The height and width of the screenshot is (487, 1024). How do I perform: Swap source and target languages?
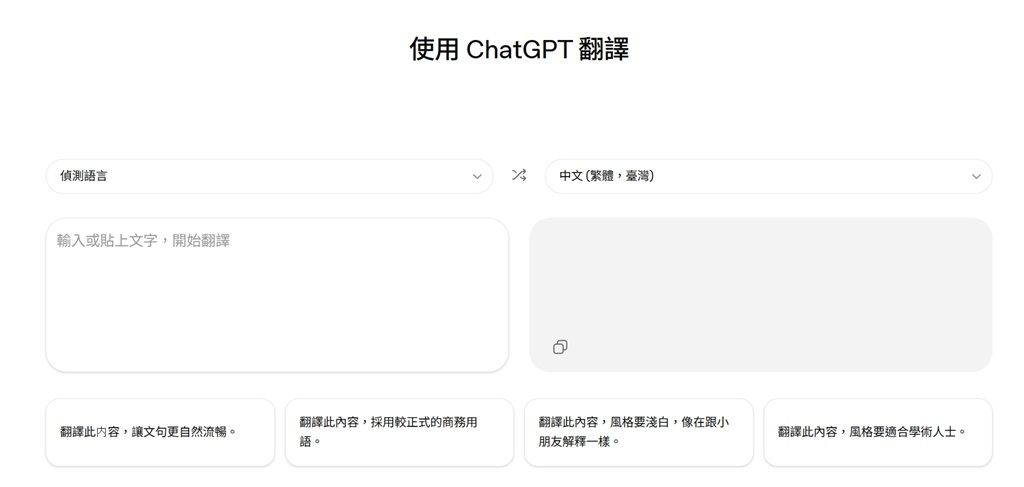point(519,175)
